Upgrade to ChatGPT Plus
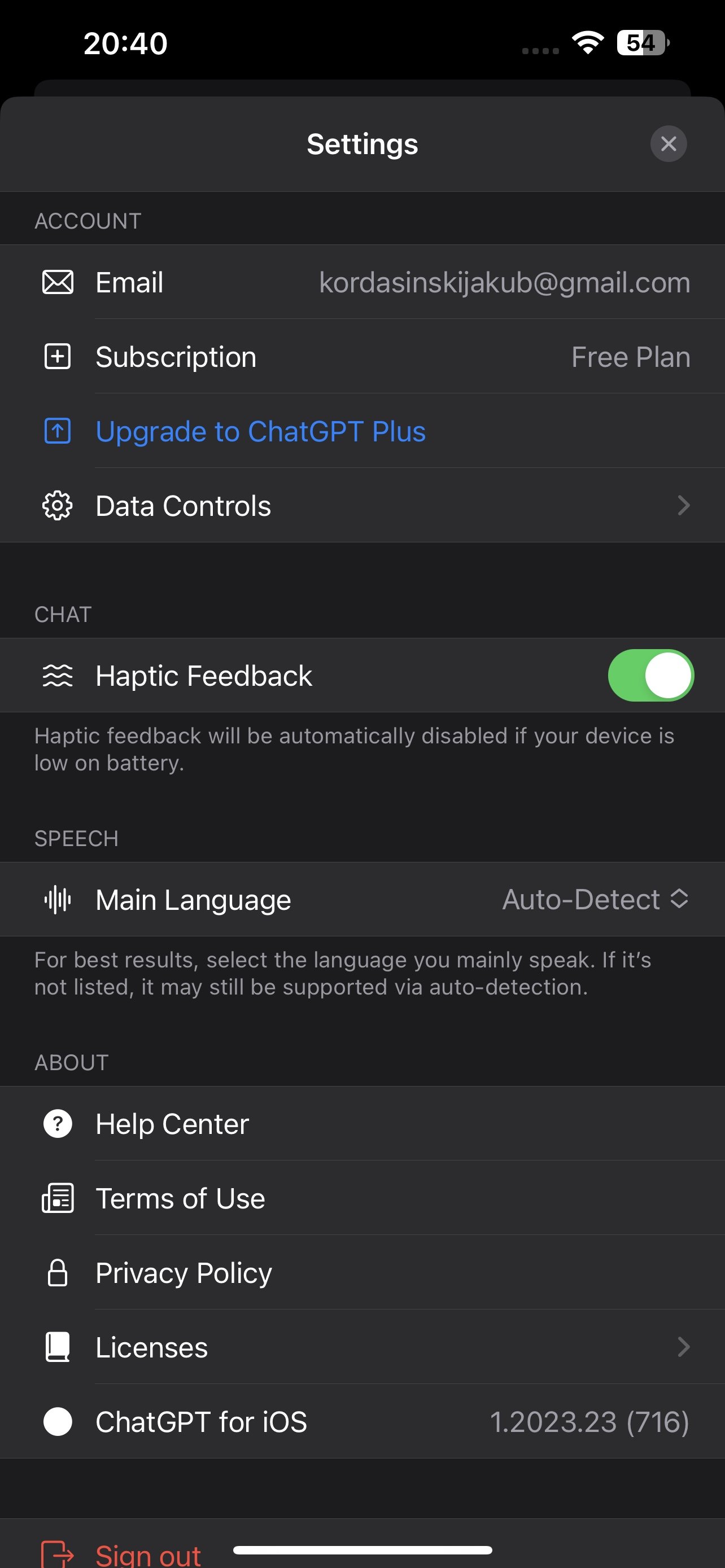Screen dimensions: 725x1568 pyautogui.click(x=362, y=431)
